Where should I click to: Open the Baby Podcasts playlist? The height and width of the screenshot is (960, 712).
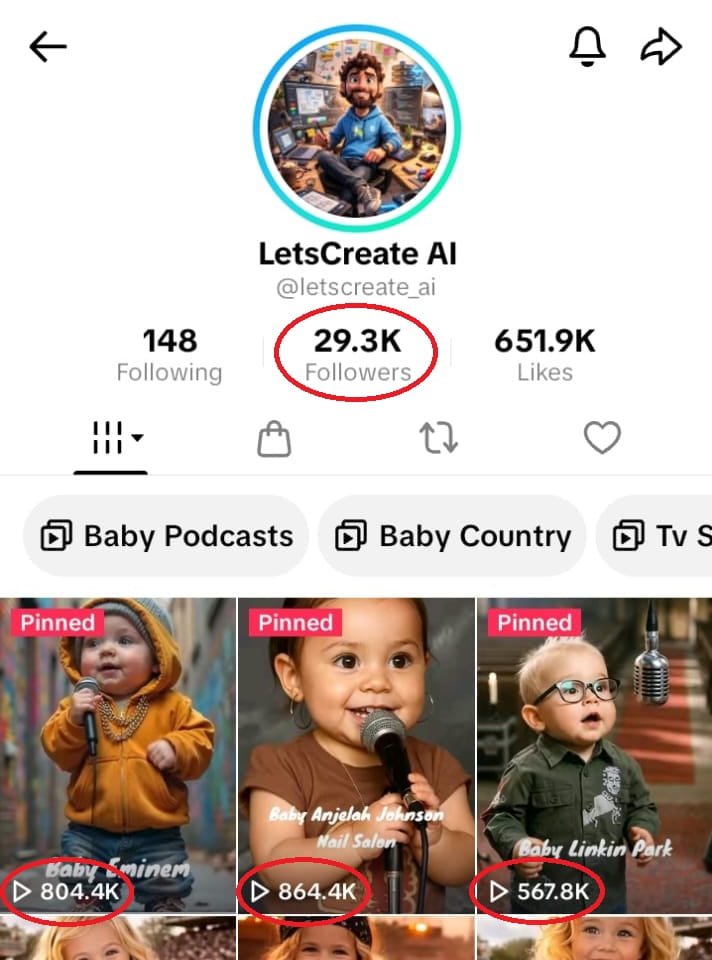[166, 536]
